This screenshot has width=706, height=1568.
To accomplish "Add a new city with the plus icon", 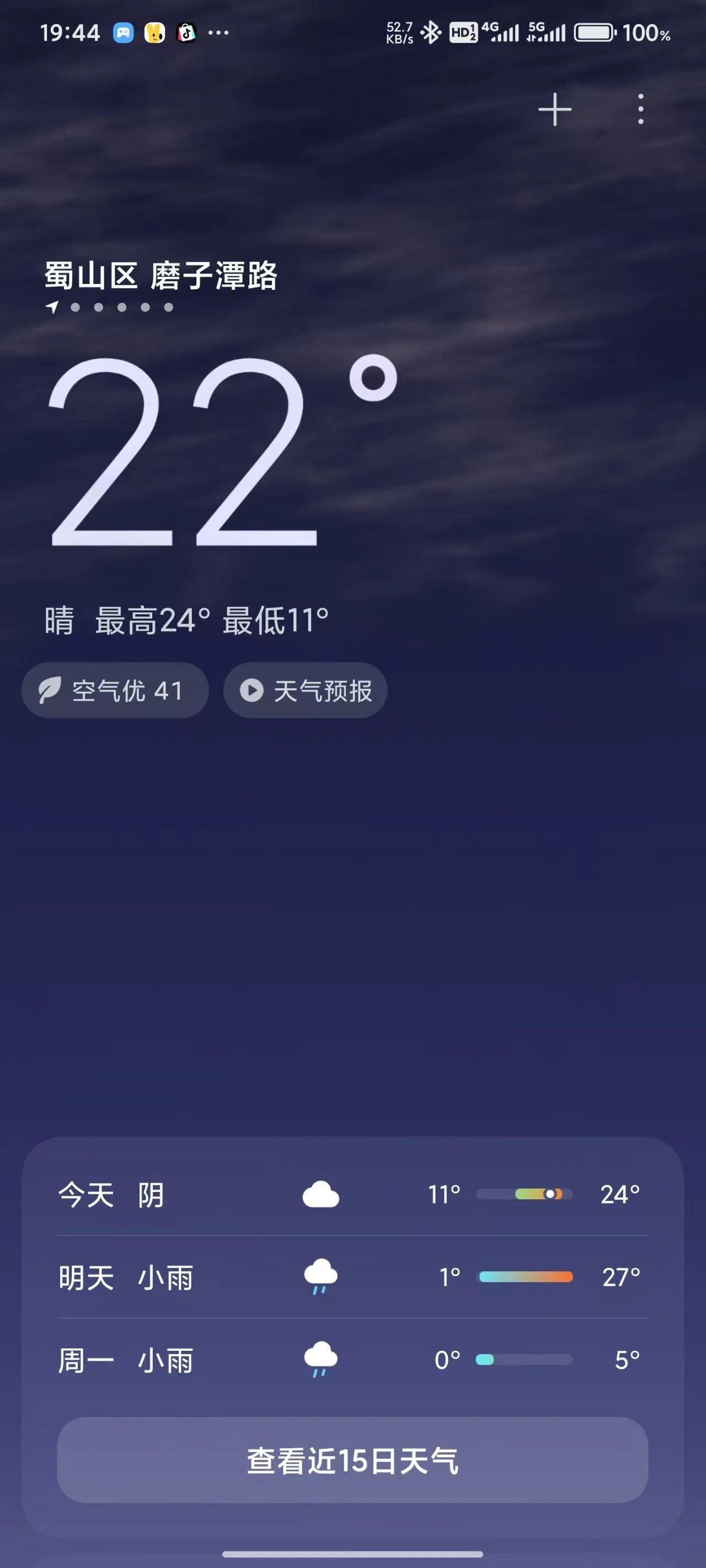I will 554,110.
